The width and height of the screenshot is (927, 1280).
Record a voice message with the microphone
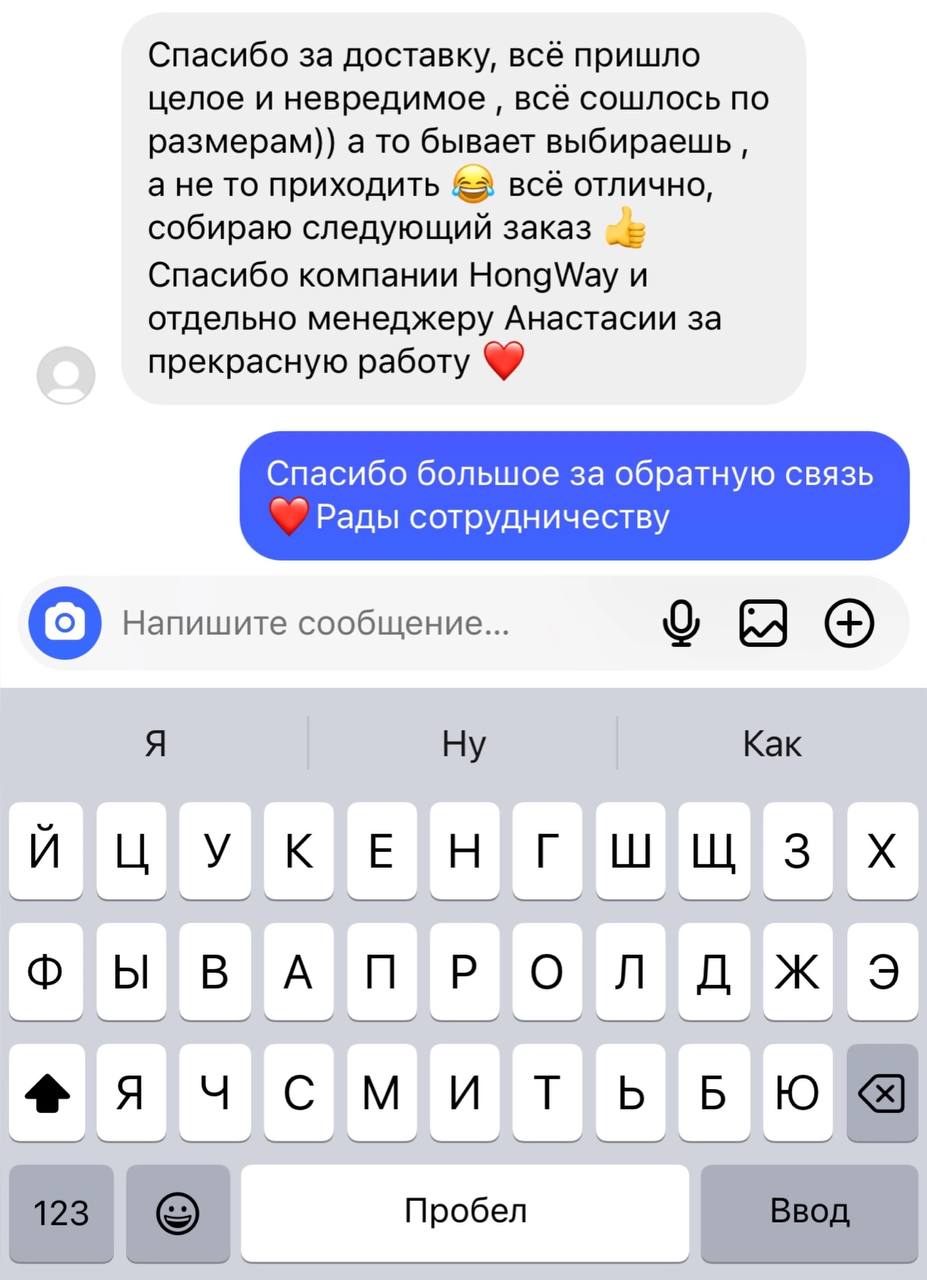click(x=681, y=624)
